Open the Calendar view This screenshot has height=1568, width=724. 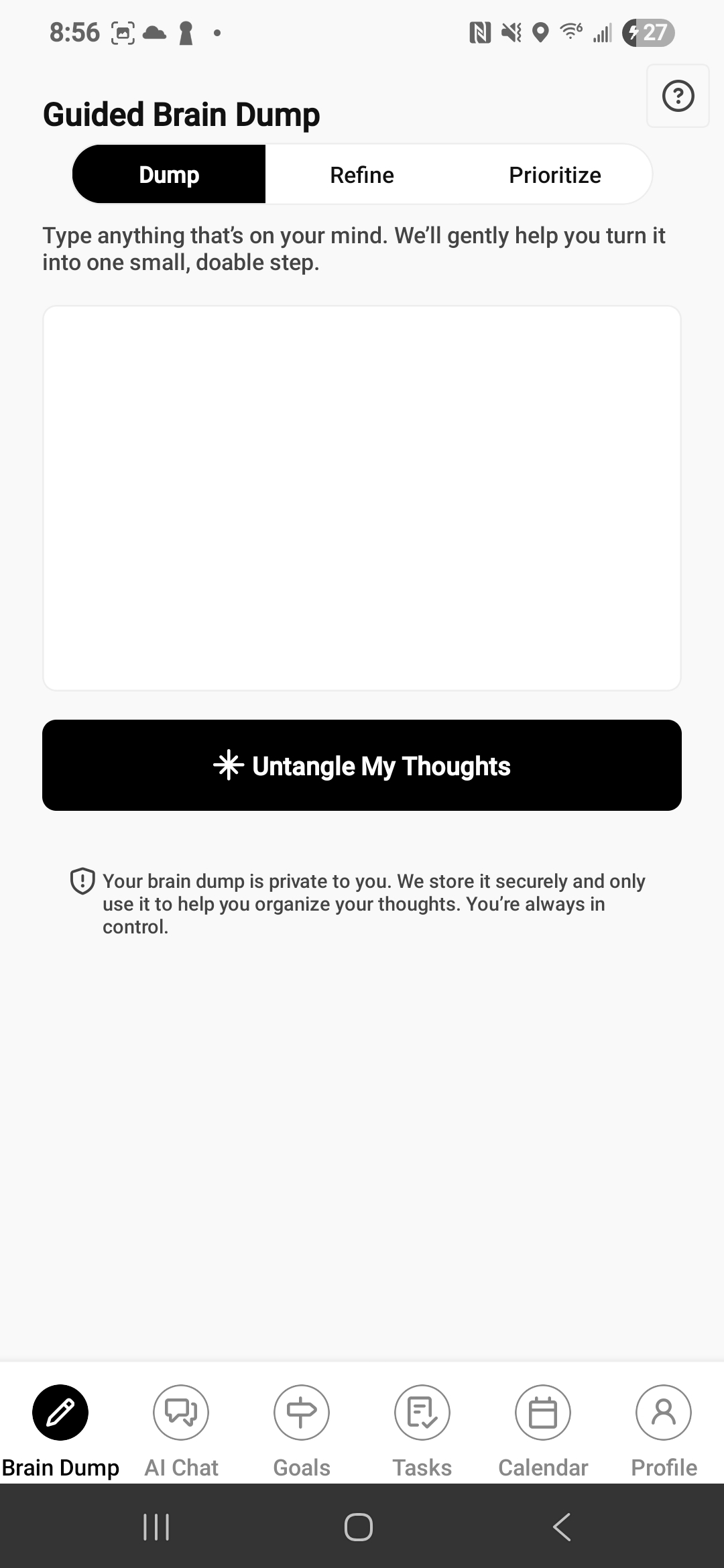point(542,1412)
